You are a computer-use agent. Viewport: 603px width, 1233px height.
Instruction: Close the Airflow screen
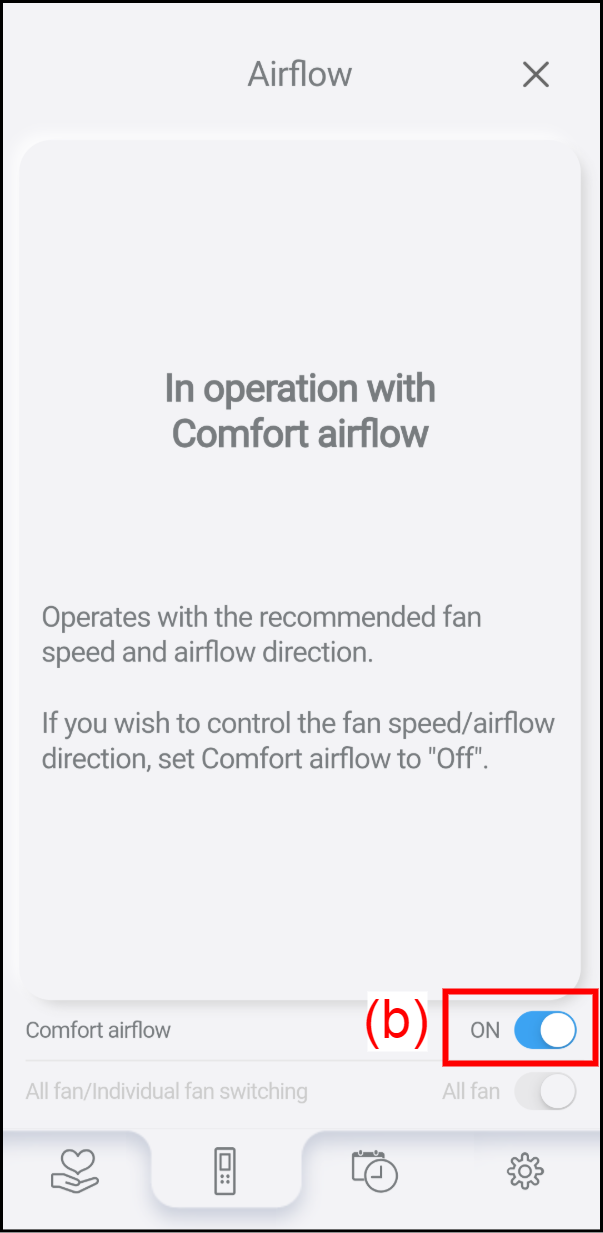coord(536,75)
